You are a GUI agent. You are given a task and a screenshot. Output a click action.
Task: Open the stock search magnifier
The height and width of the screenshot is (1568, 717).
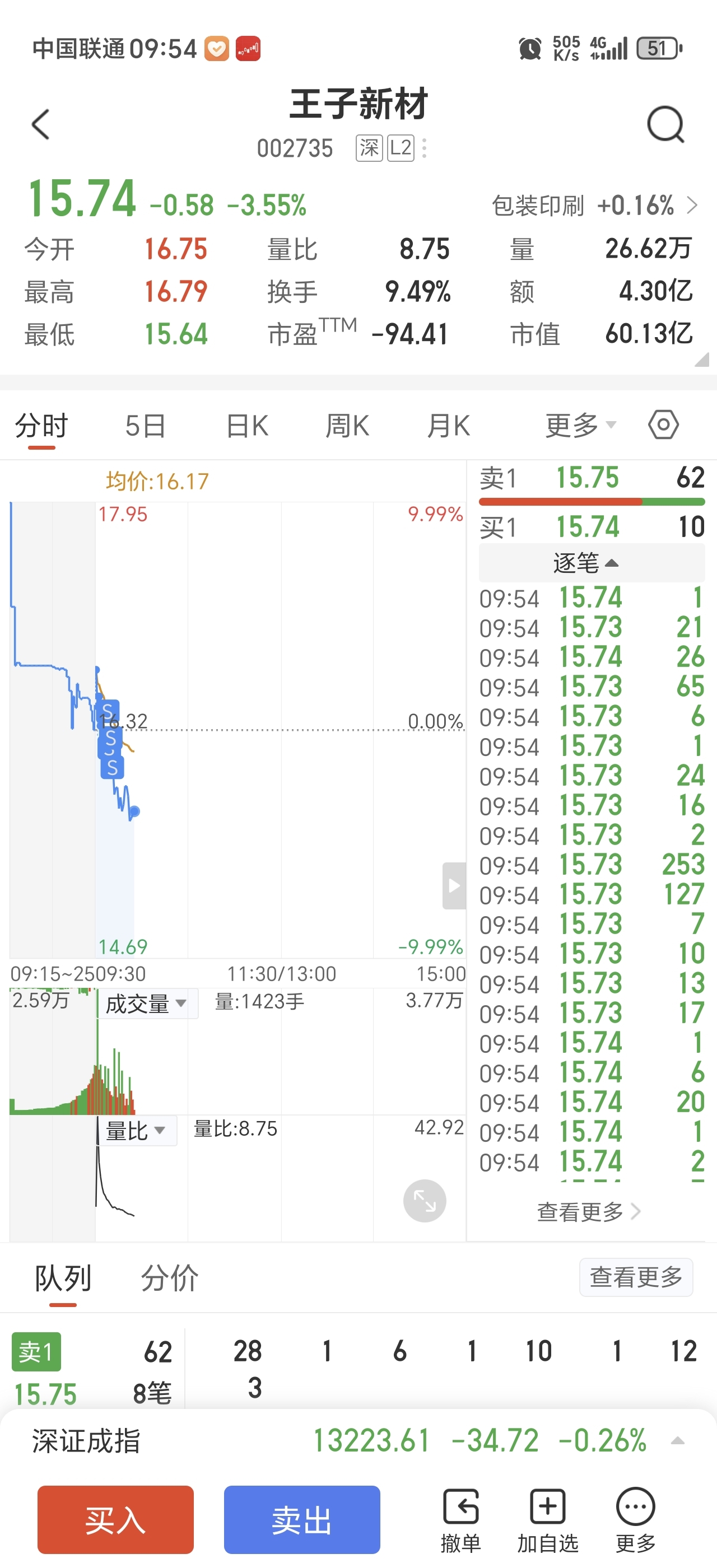pos(665,125)
